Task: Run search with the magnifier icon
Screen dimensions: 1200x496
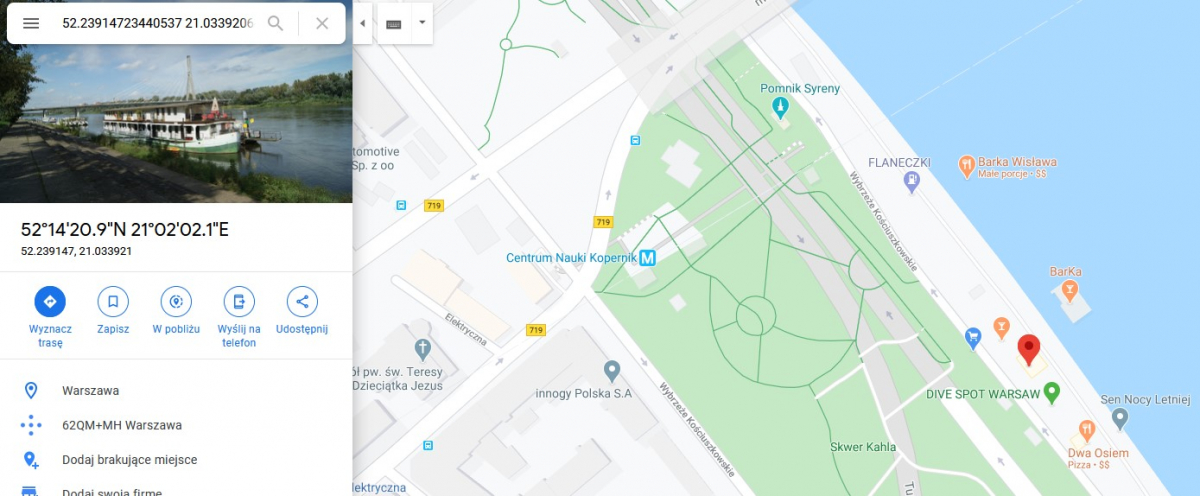Action: click(276, 23)
